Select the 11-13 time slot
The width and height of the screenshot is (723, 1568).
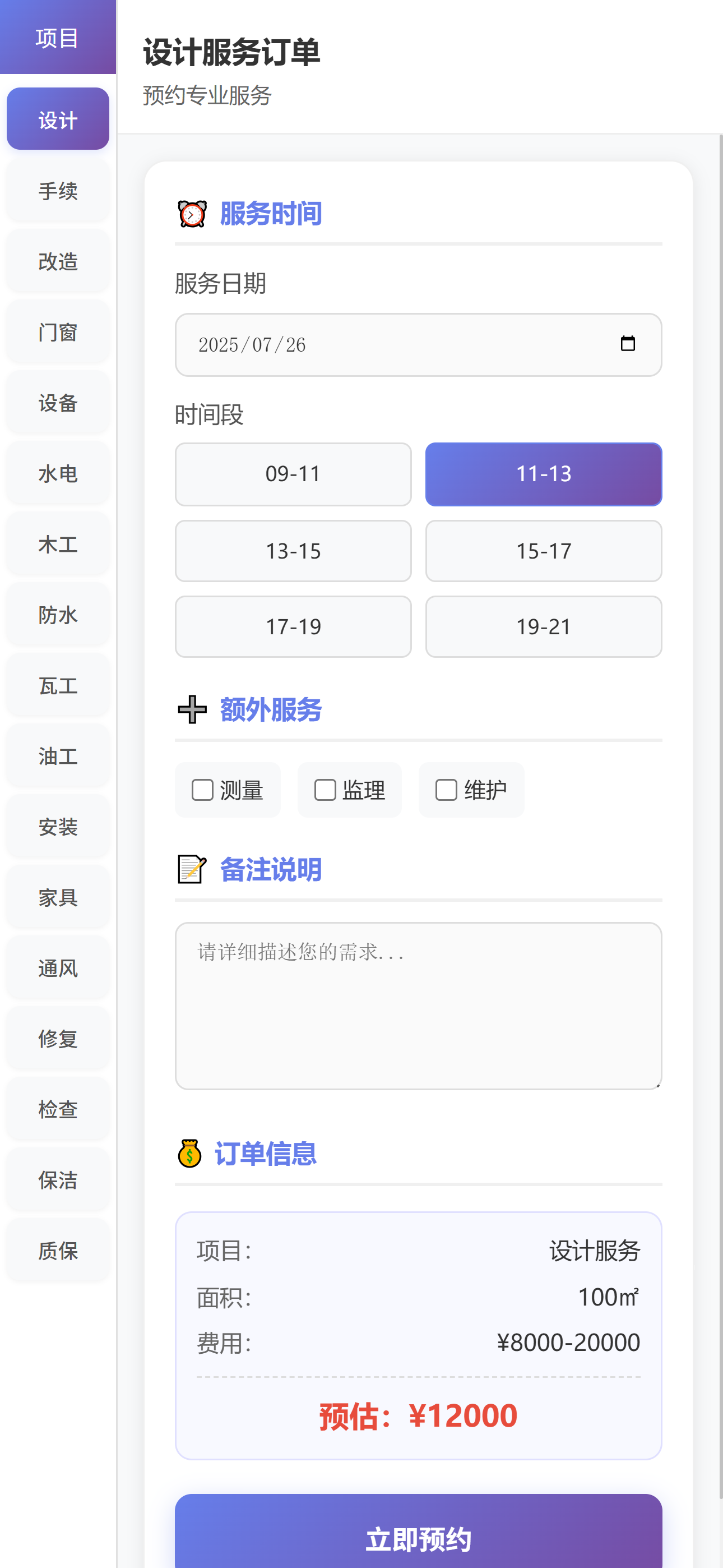point(543,474)
